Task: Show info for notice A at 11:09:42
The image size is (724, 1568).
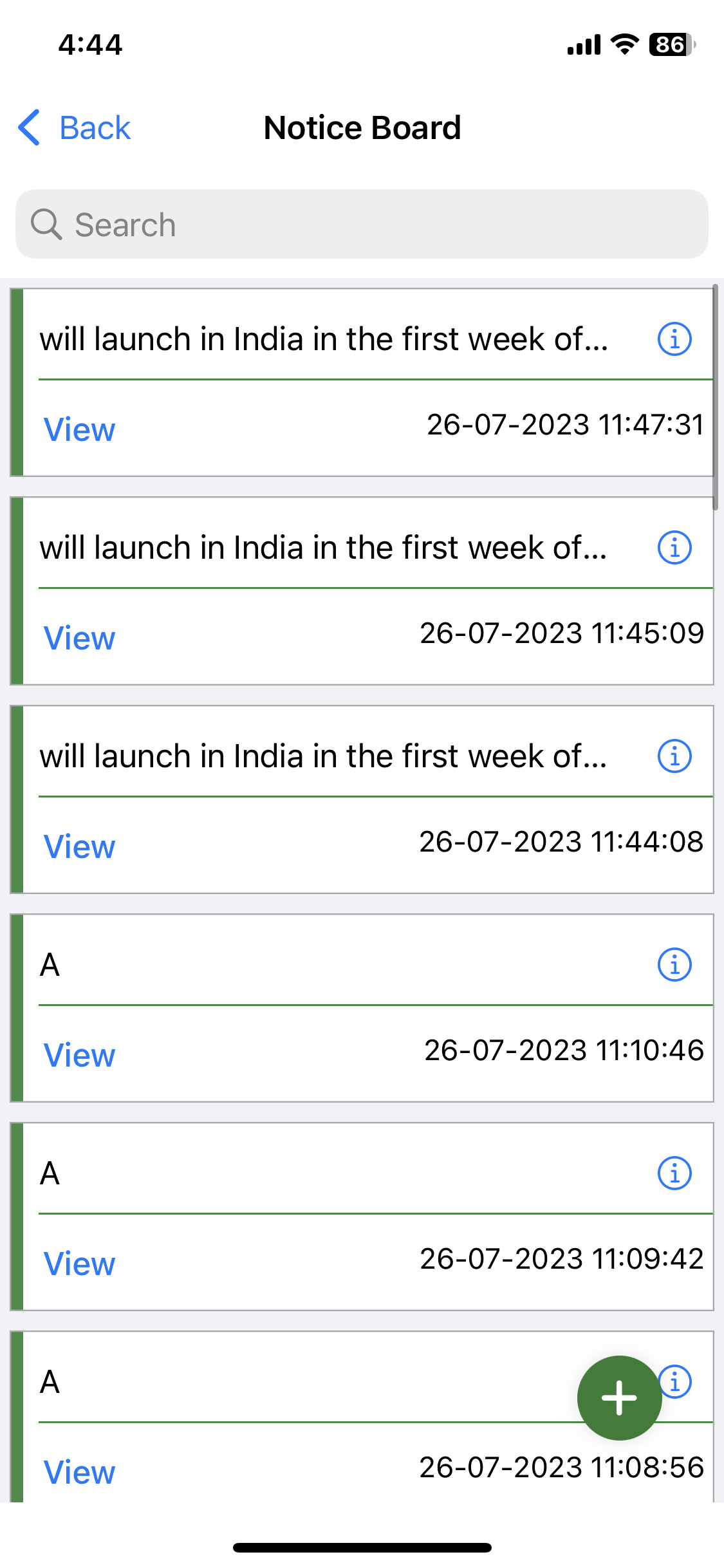Action: pos(674,1173)
